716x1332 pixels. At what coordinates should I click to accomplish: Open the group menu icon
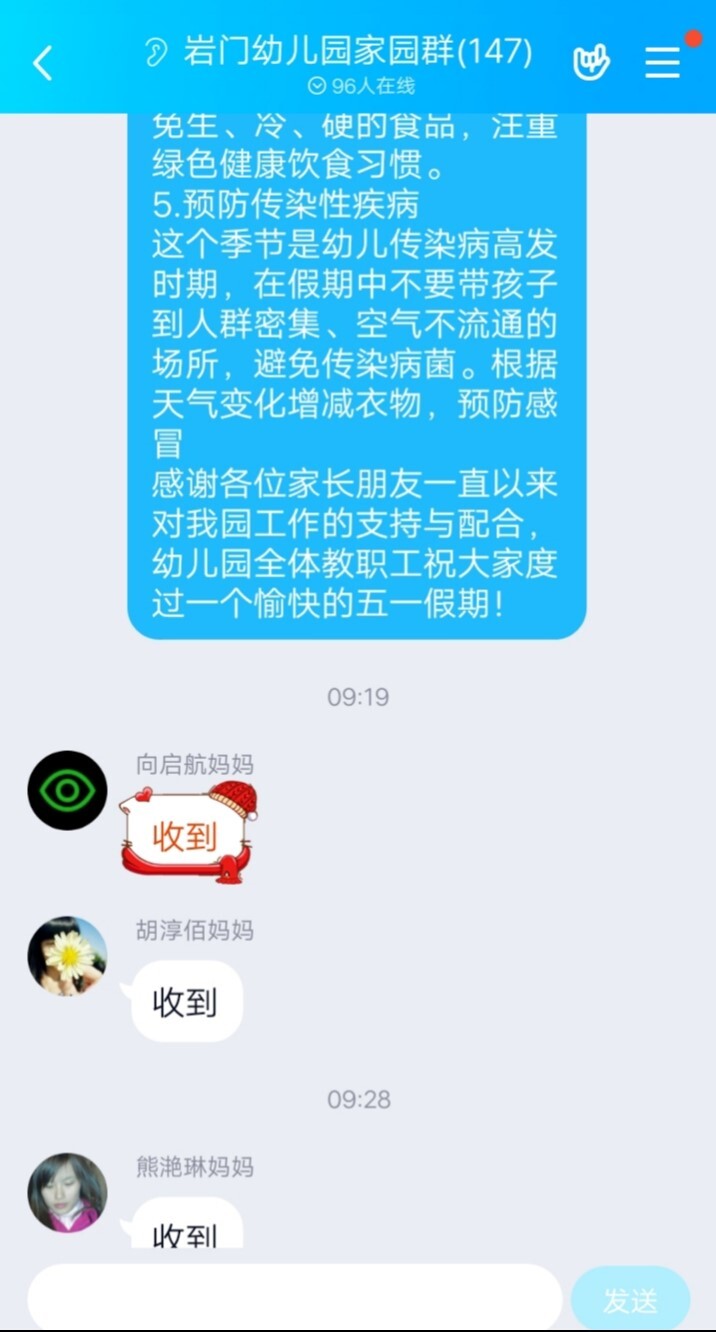click(x=662, y=62)
